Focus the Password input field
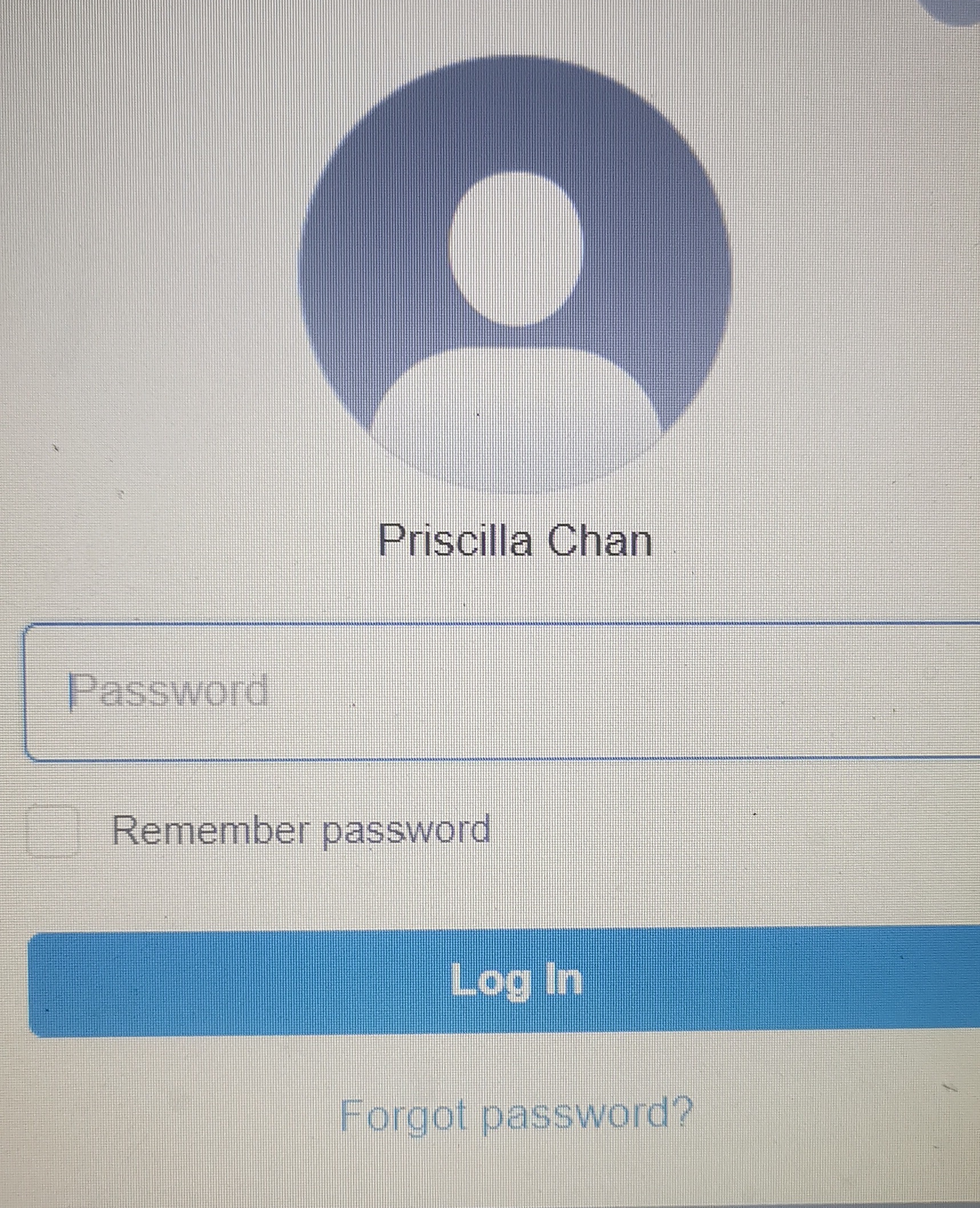 click(x=502, y=692)
